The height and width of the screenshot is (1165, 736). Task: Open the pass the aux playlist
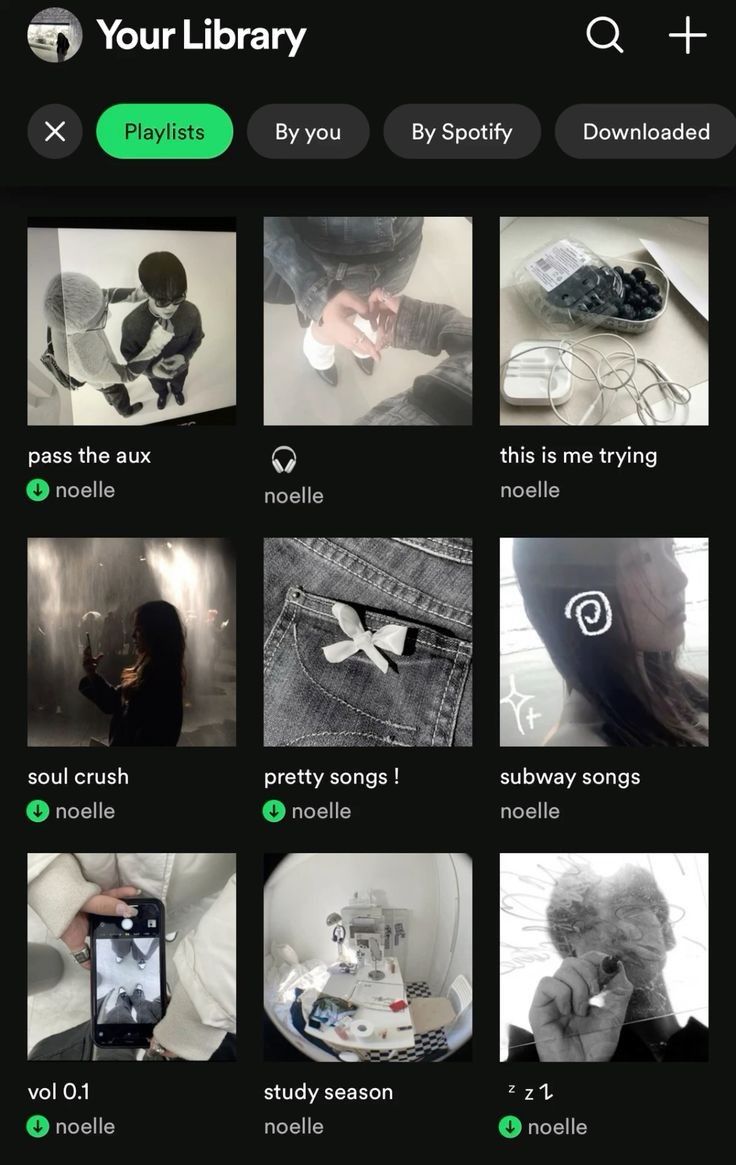click(x=131, y=320)
